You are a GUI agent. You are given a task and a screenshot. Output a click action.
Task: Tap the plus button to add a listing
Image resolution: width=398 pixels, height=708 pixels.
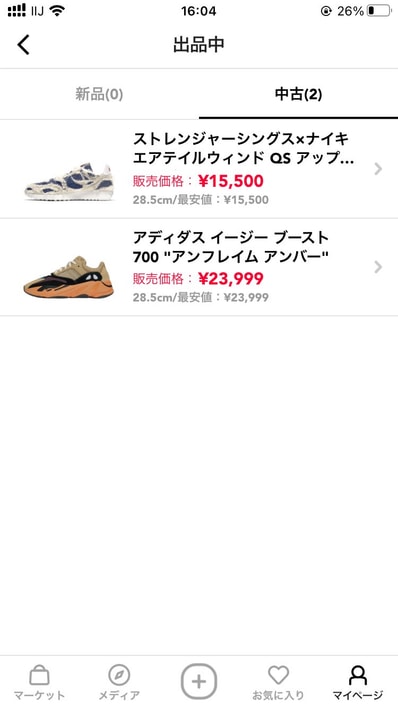199,681
